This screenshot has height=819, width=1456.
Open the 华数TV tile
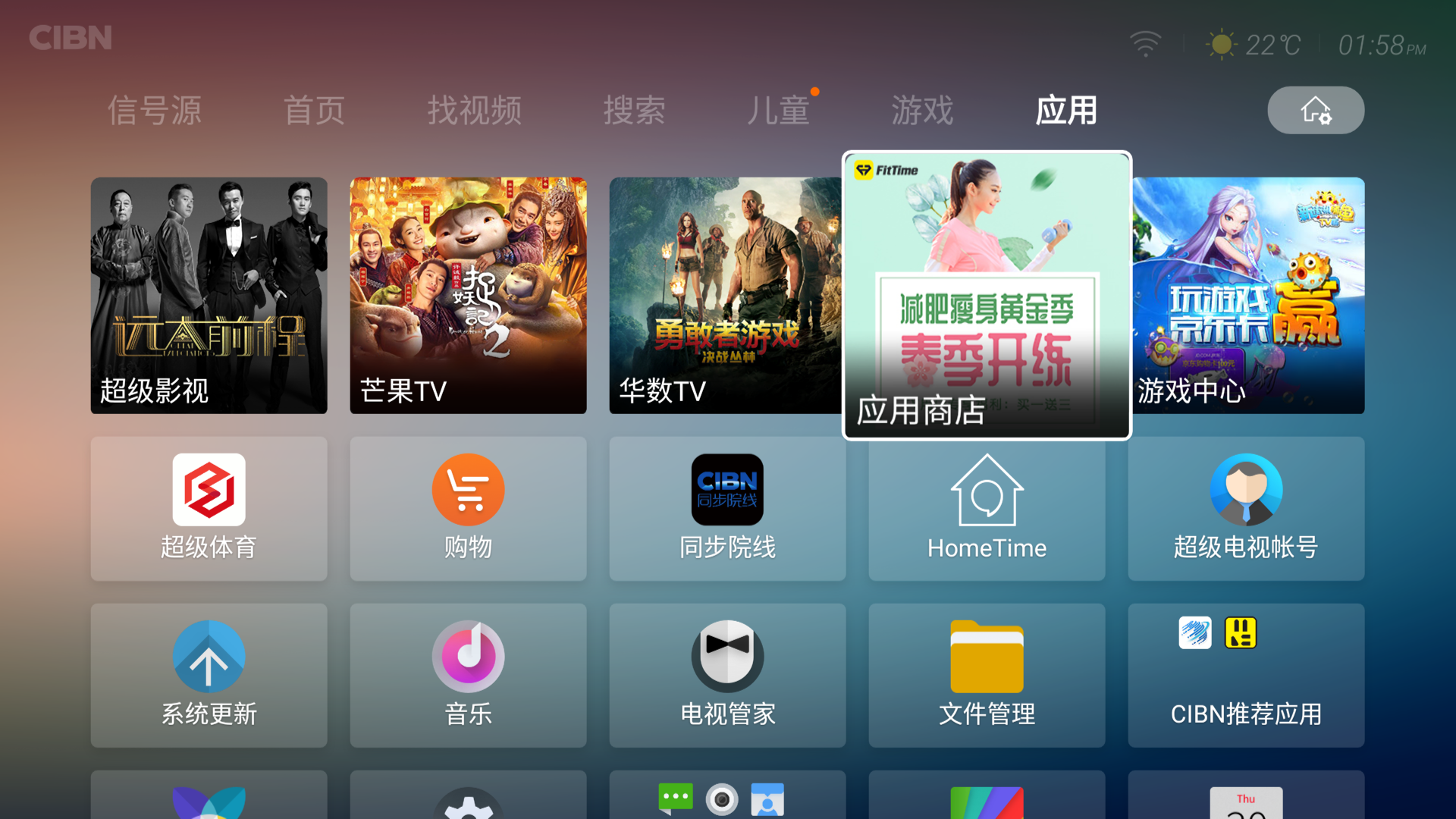(724, 296)
